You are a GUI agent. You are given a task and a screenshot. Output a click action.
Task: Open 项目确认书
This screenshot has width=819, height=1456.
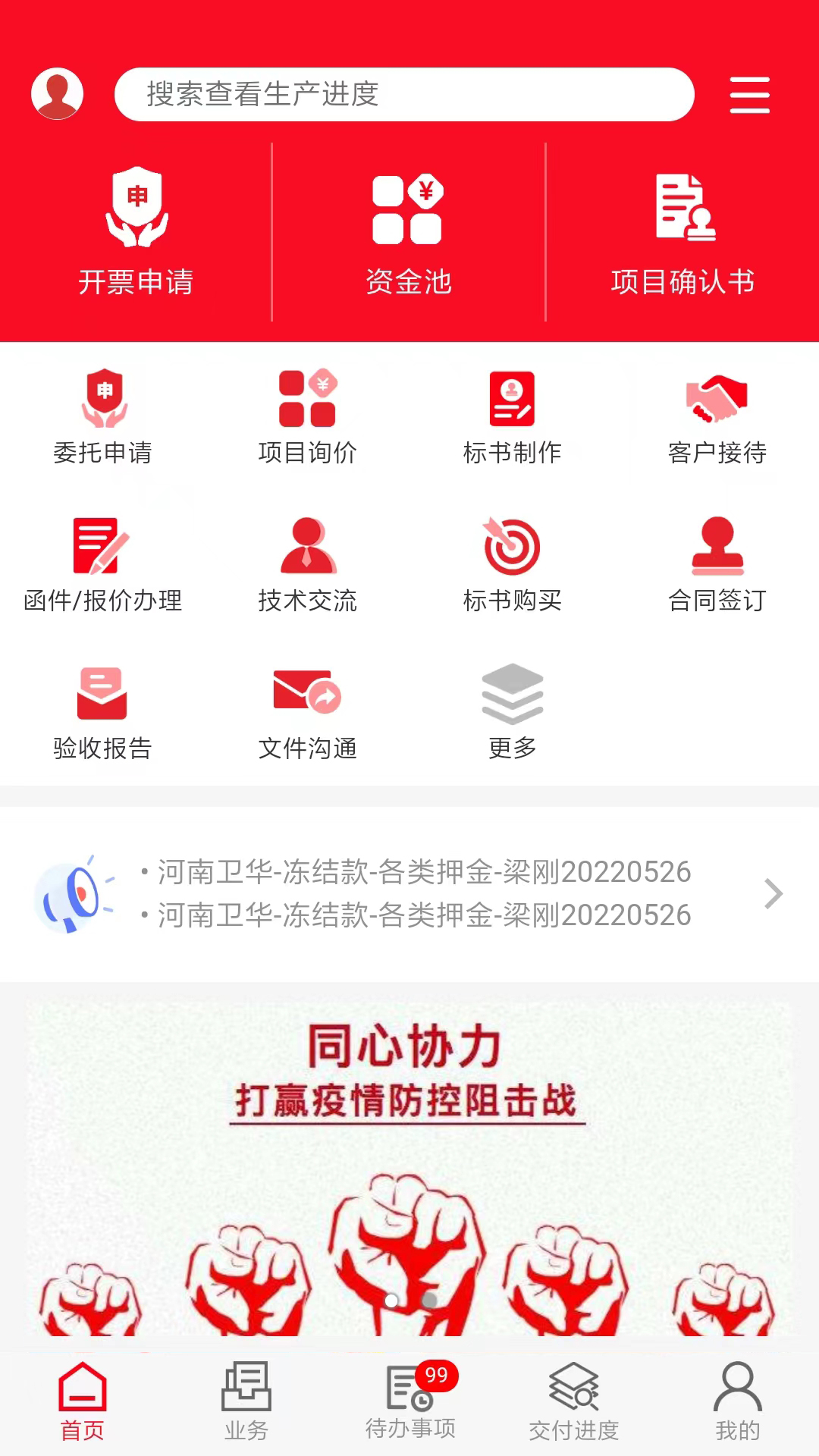[682, 232]
